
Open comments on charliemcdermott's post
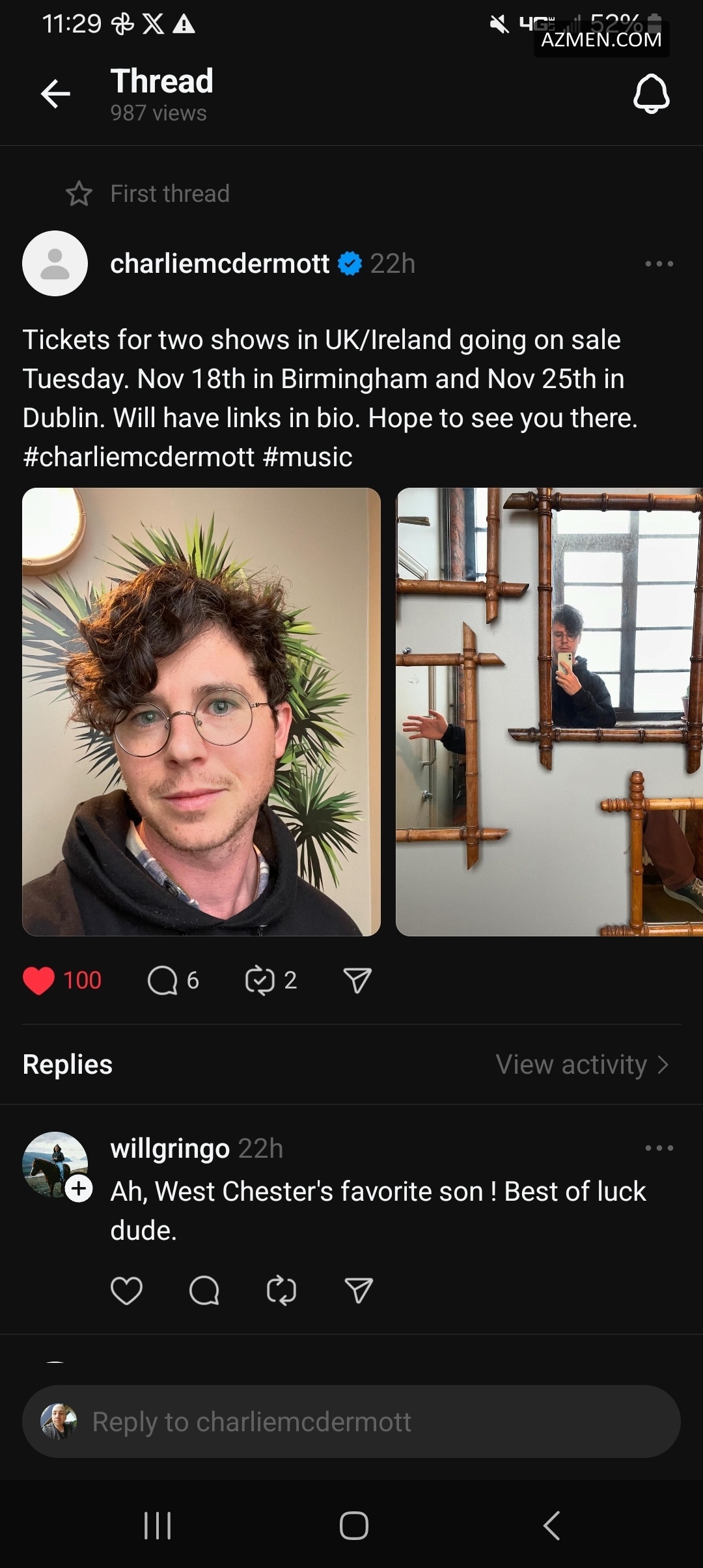click(163, 981)
